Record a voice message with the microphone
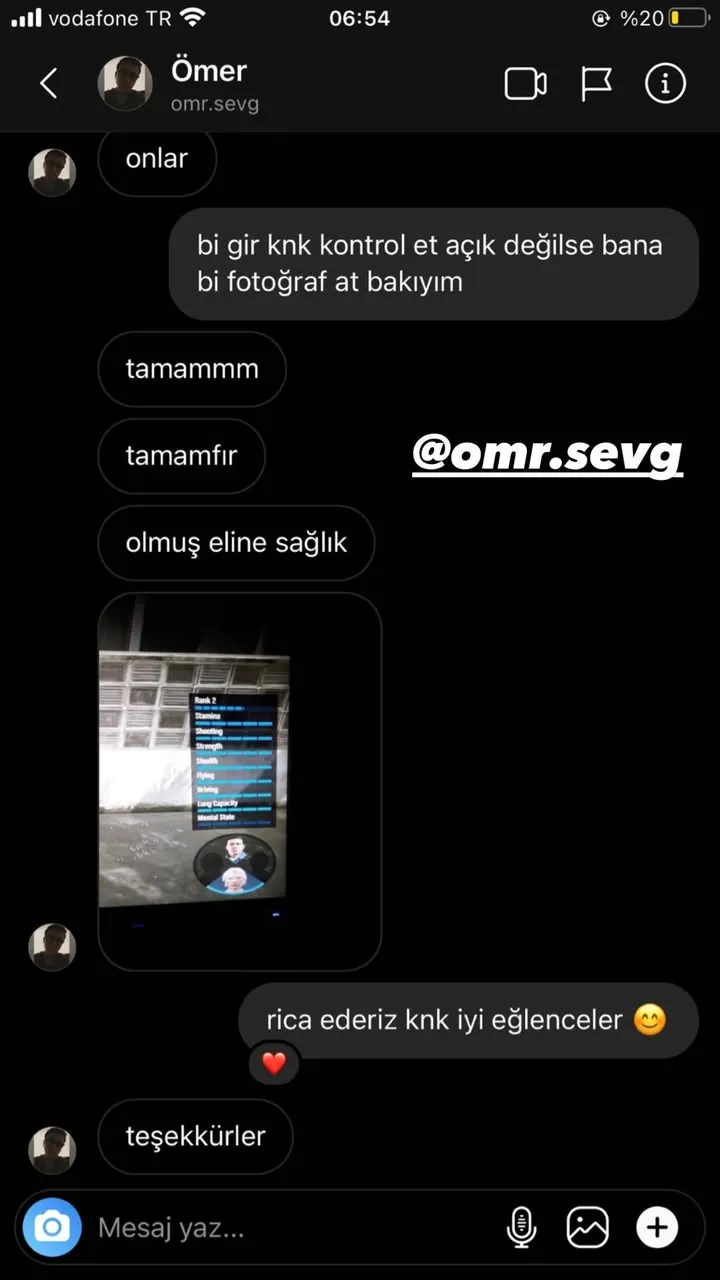720x1280 pixels. click(521, 1227)
